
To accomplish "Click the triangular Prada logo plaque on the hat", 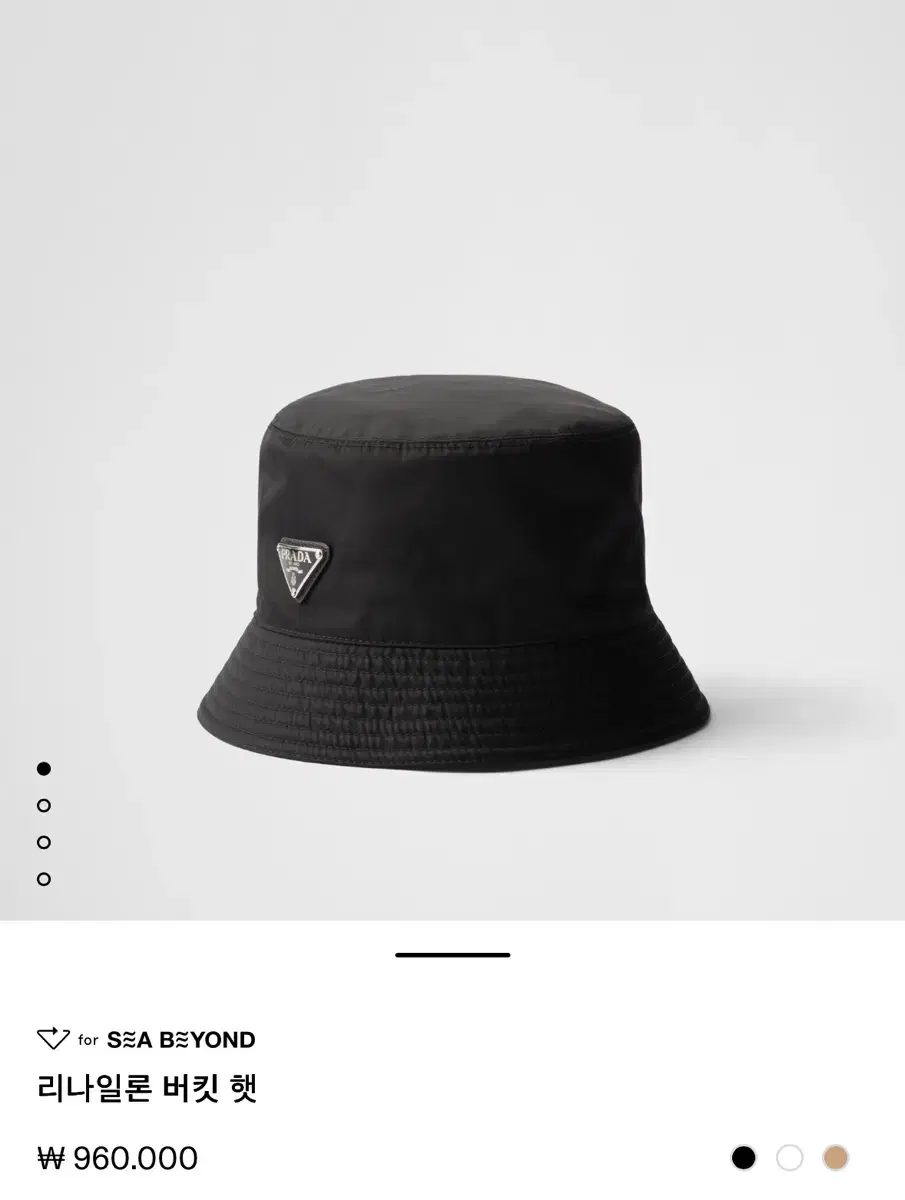I will (302, 567).
